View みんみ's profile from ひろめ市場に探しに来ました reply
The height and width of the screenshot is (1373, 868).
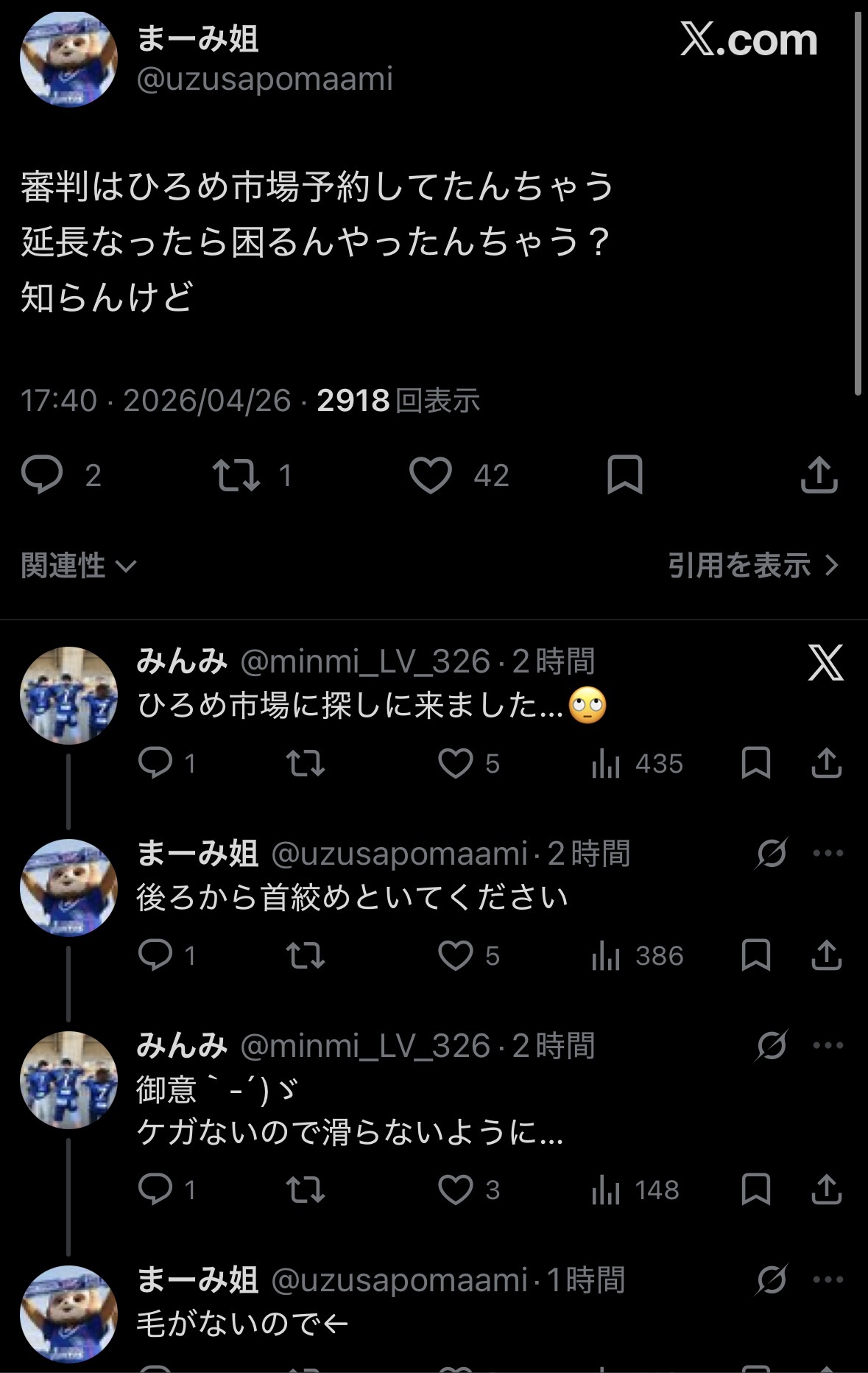[68, 695]
